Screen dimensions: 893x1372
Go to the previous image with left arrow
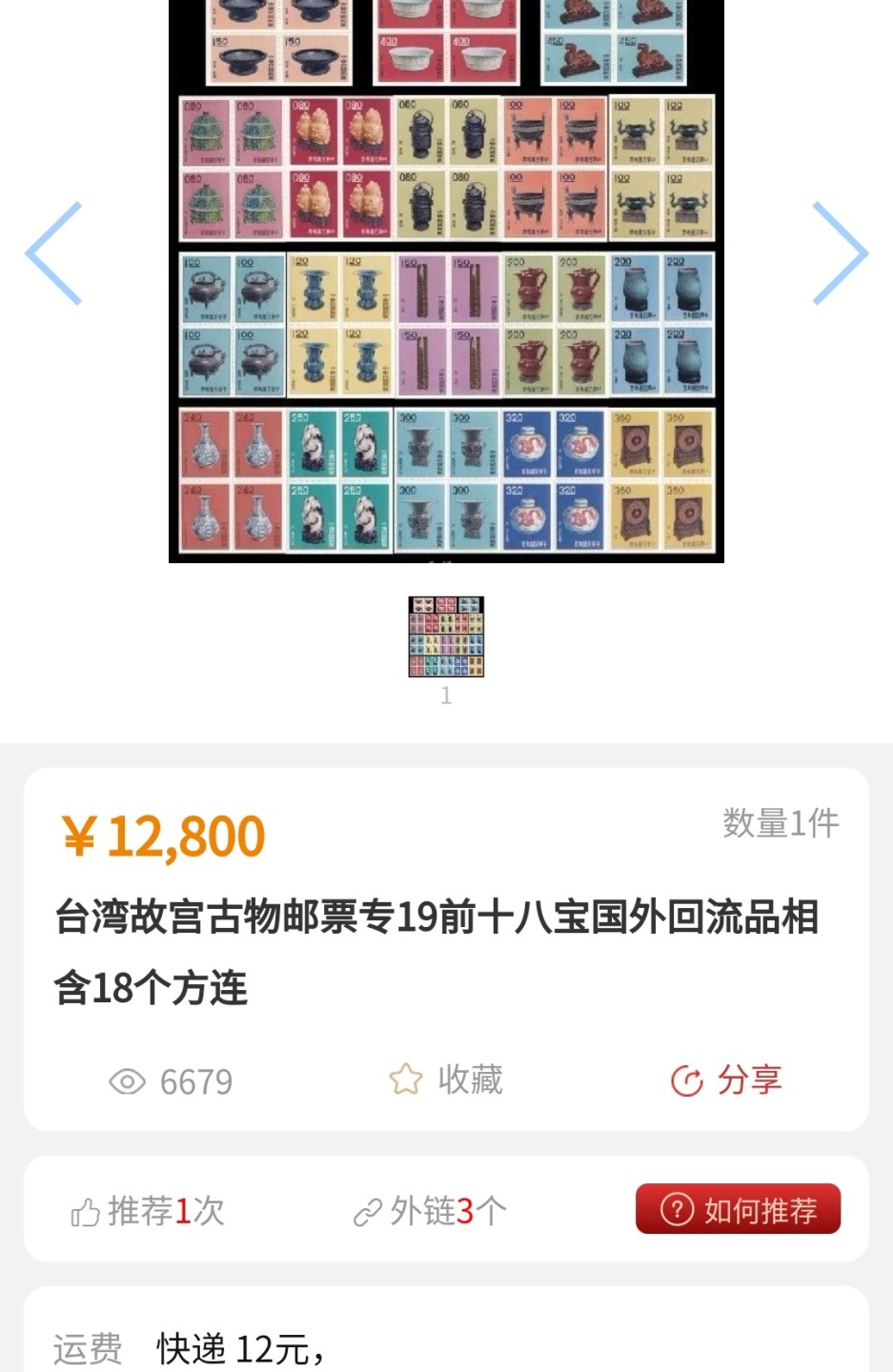click(x=54, y=253)
